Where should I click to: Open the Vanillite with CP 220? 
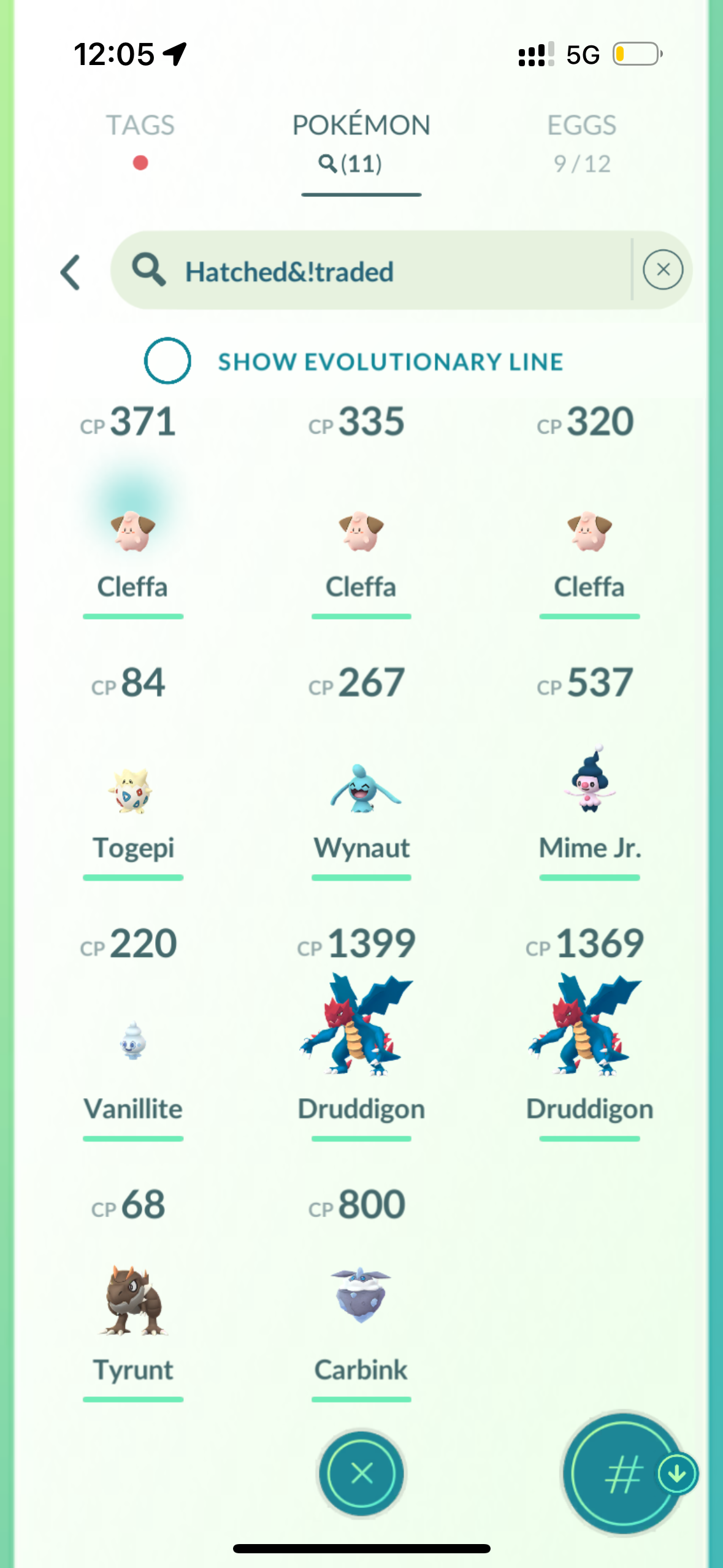coord(133,1043)
